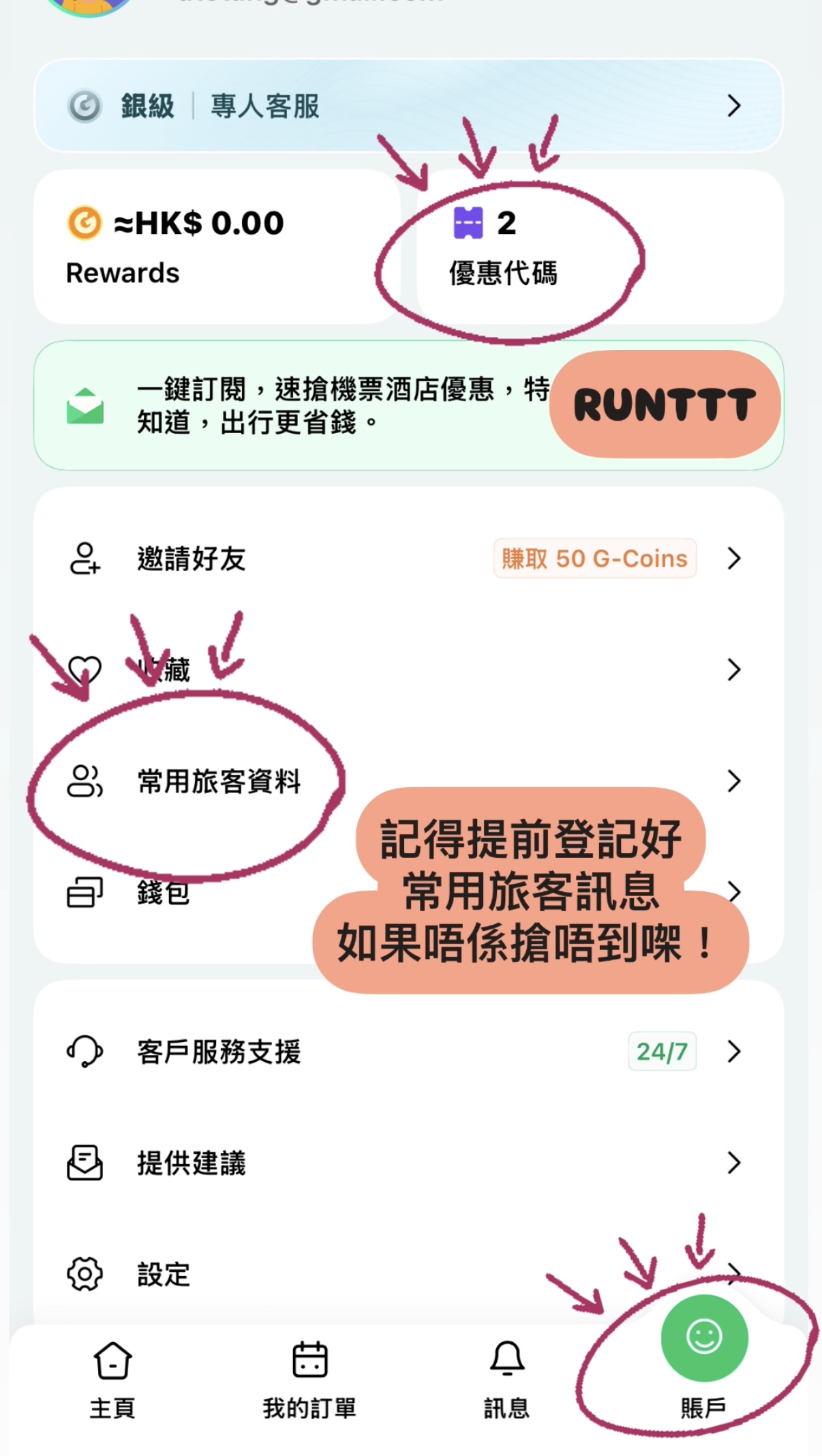This screenshot has width=822, height=1456.
Task: Open 設定 settings
Action: click(408, 1274)
